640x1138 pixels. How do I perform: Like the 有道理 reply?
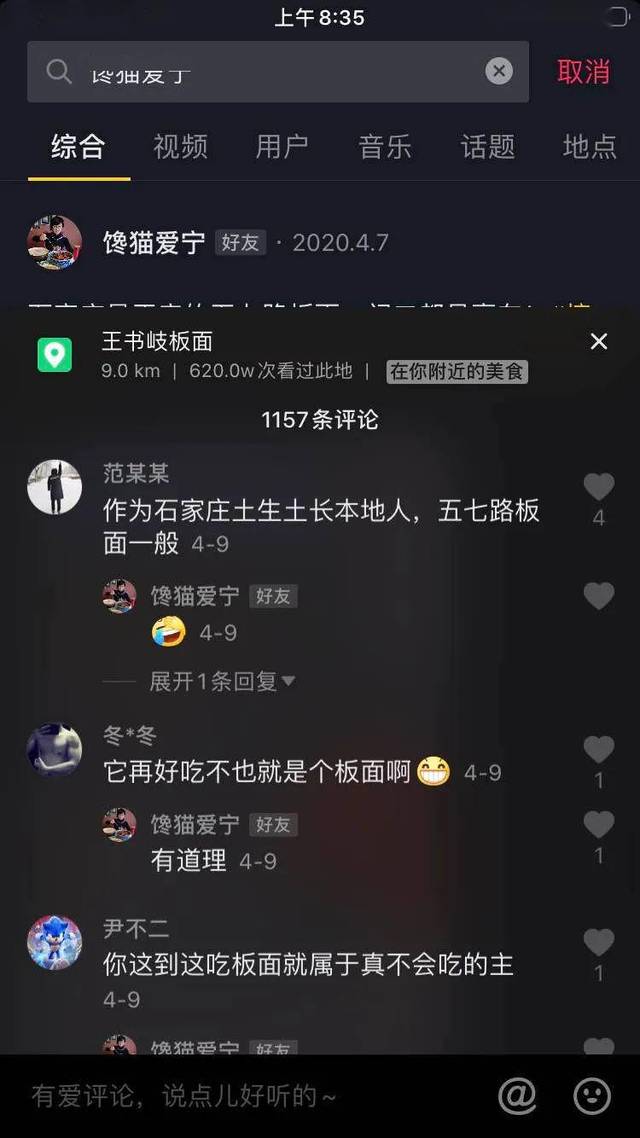click(x=598, y=825)
